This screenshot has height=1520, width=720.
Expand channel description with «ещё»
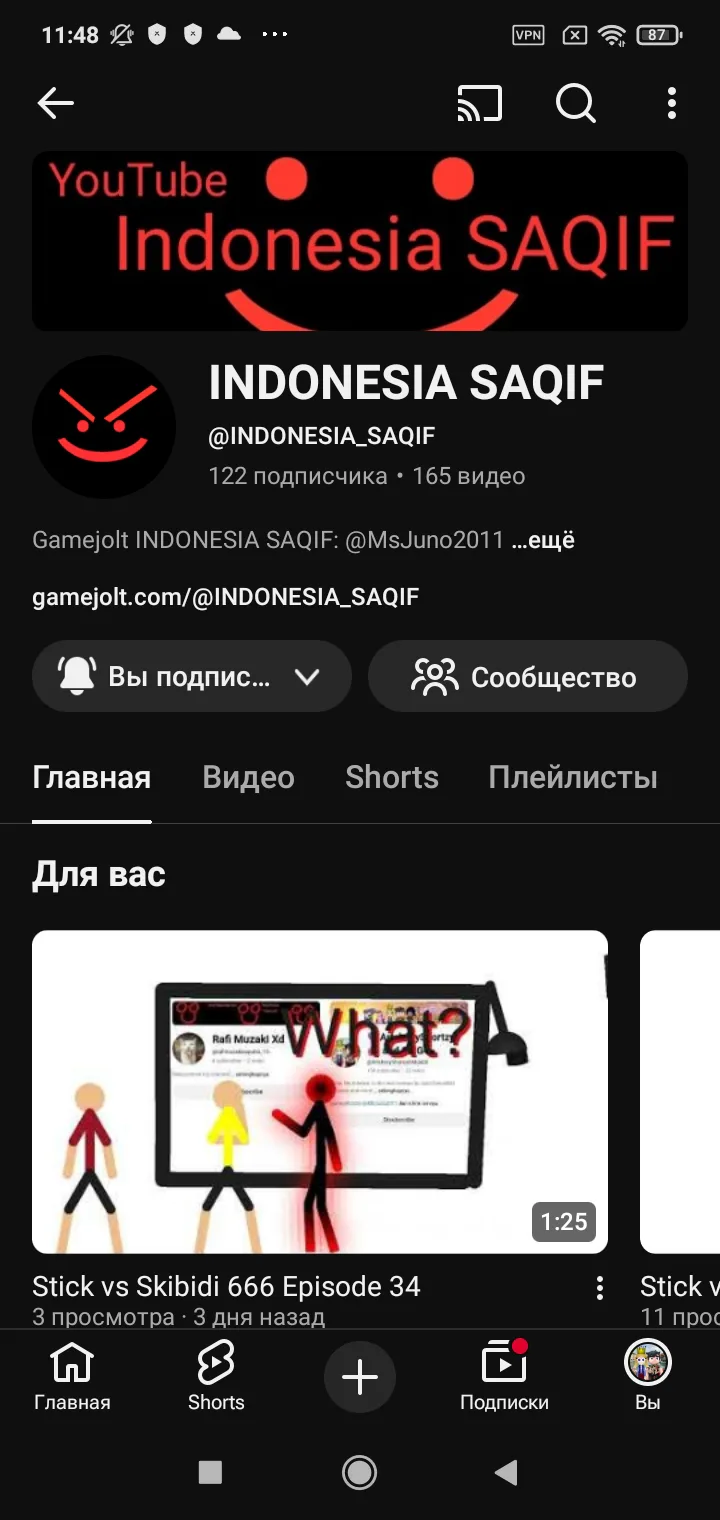click(x=543, y=541)
